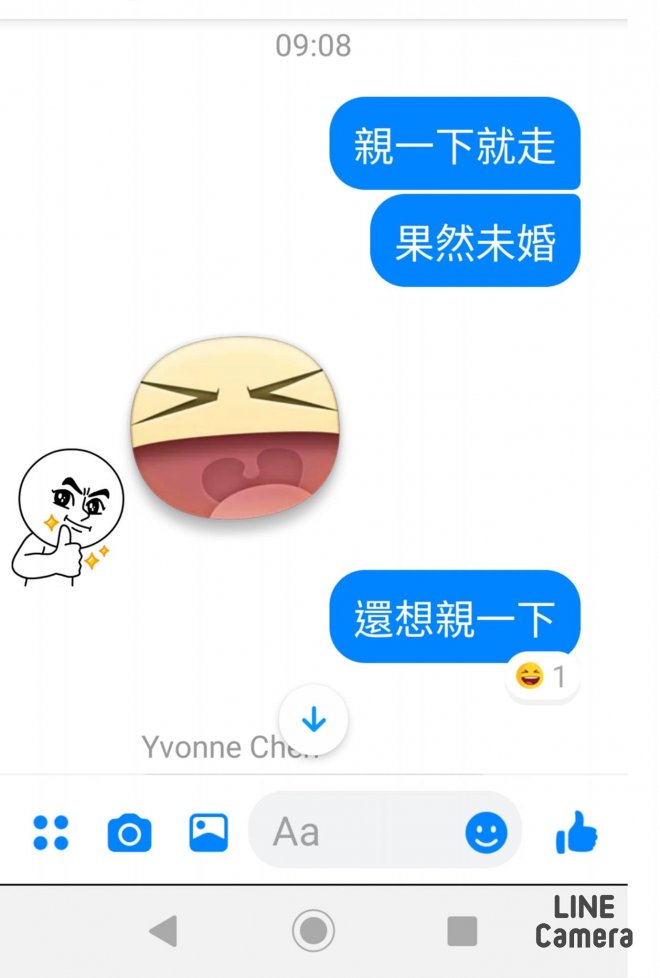
Task: Go to the Android home screen
Action: click(313, 932)
